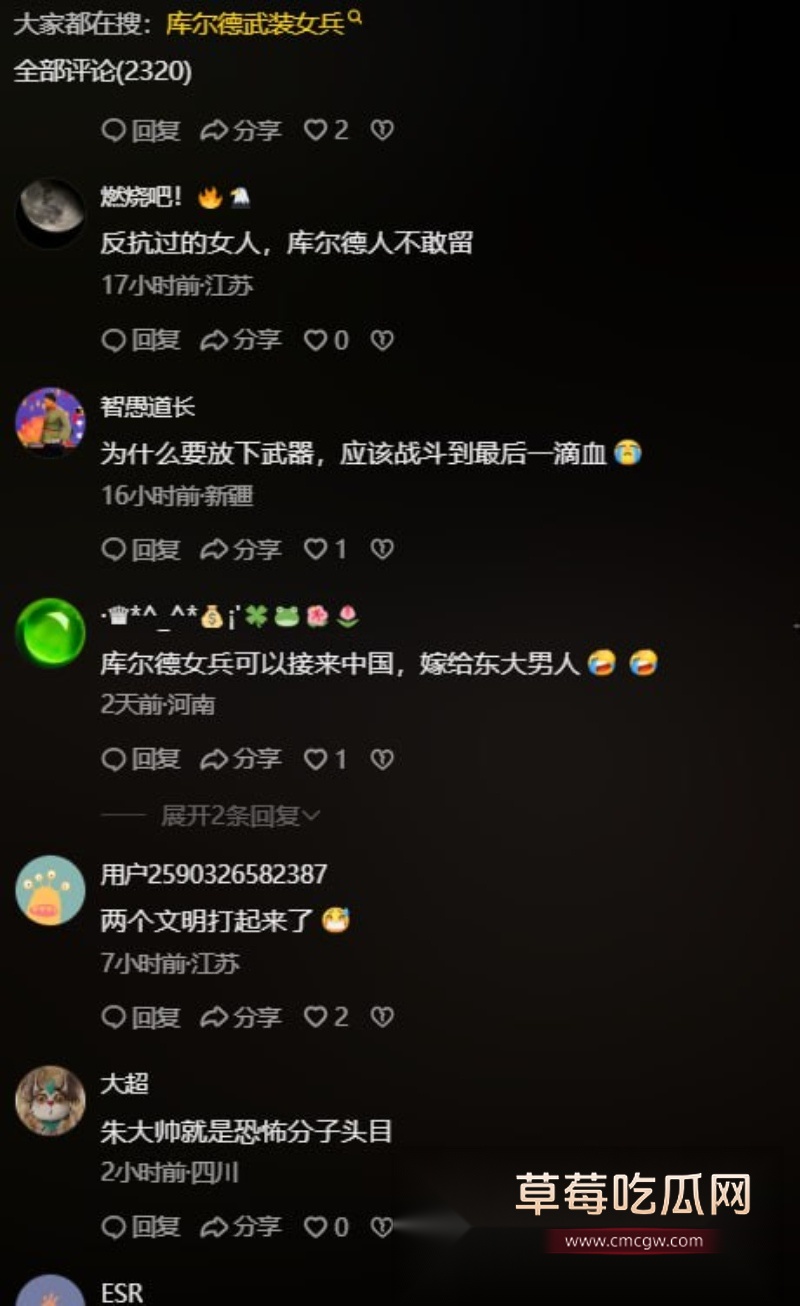The image size is (800, 1306).
Task: Click the reply speech-bubble icon on 智愚道长's comment
Action: 113,549
